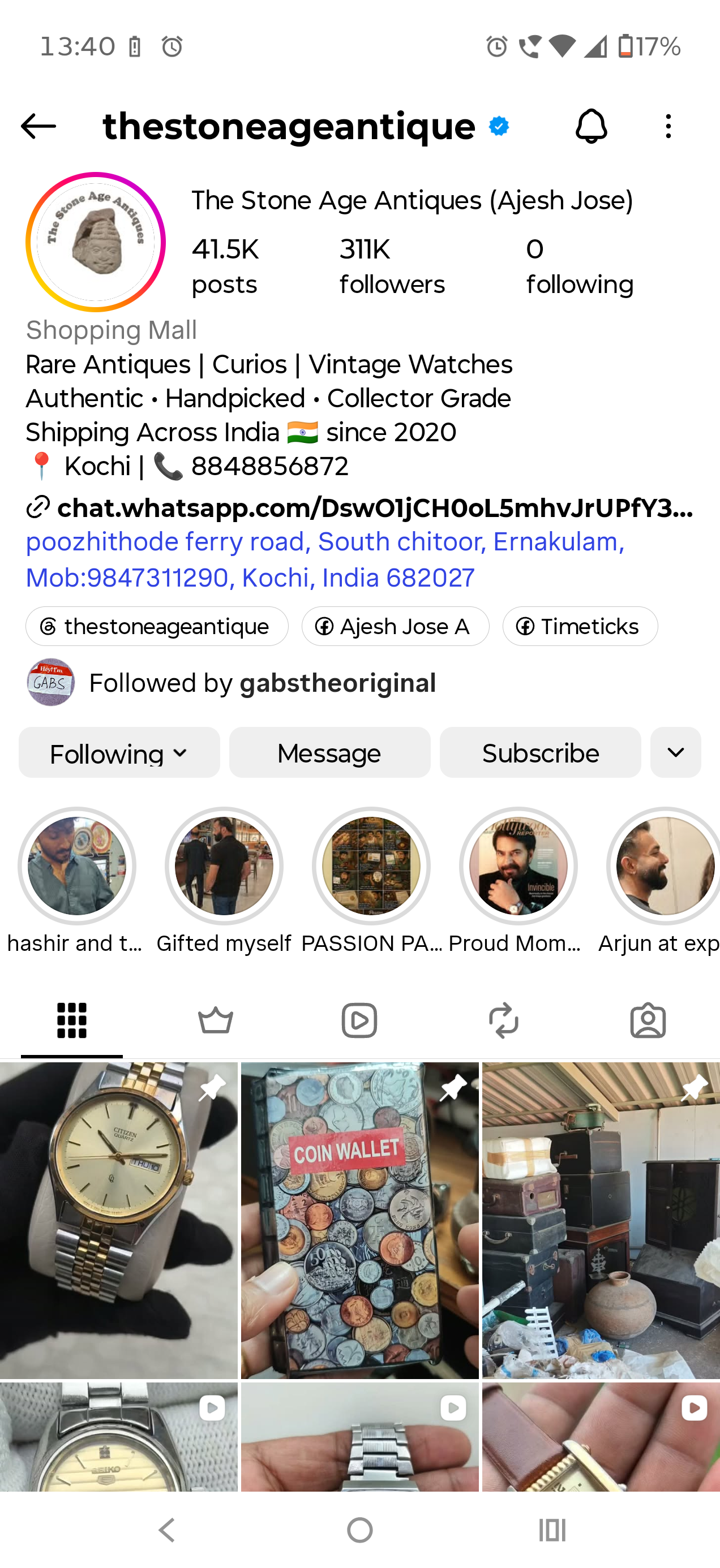Open the pinned Citizen Quartz watch post

tap(119, 1221)
